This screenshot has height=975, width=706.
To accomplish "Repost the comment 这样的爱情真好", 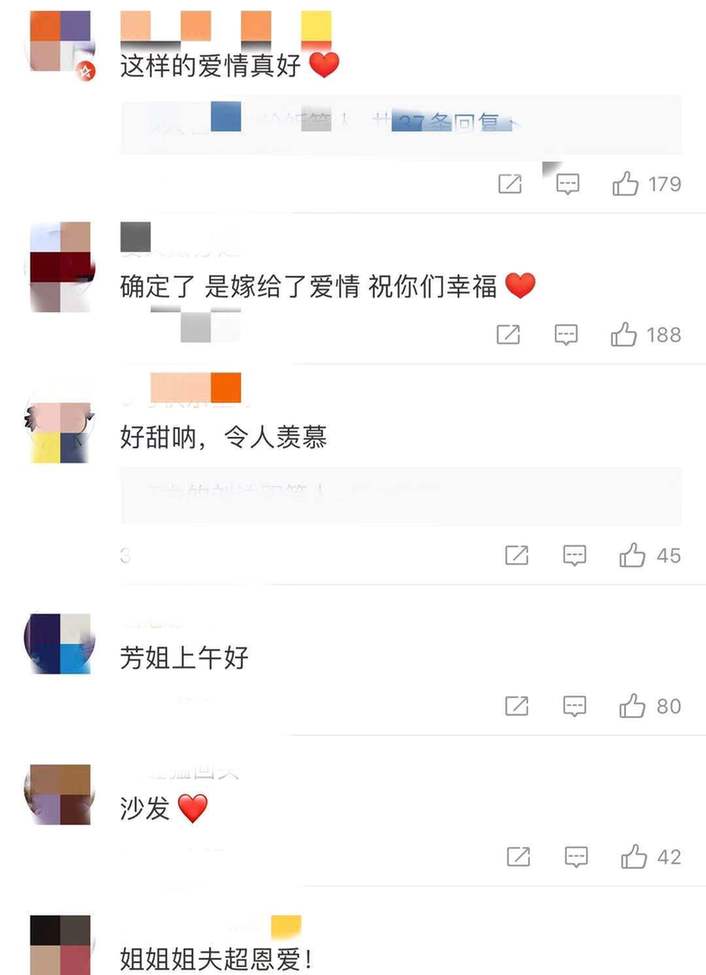I will pyautogui.click(x=510, y=184).
